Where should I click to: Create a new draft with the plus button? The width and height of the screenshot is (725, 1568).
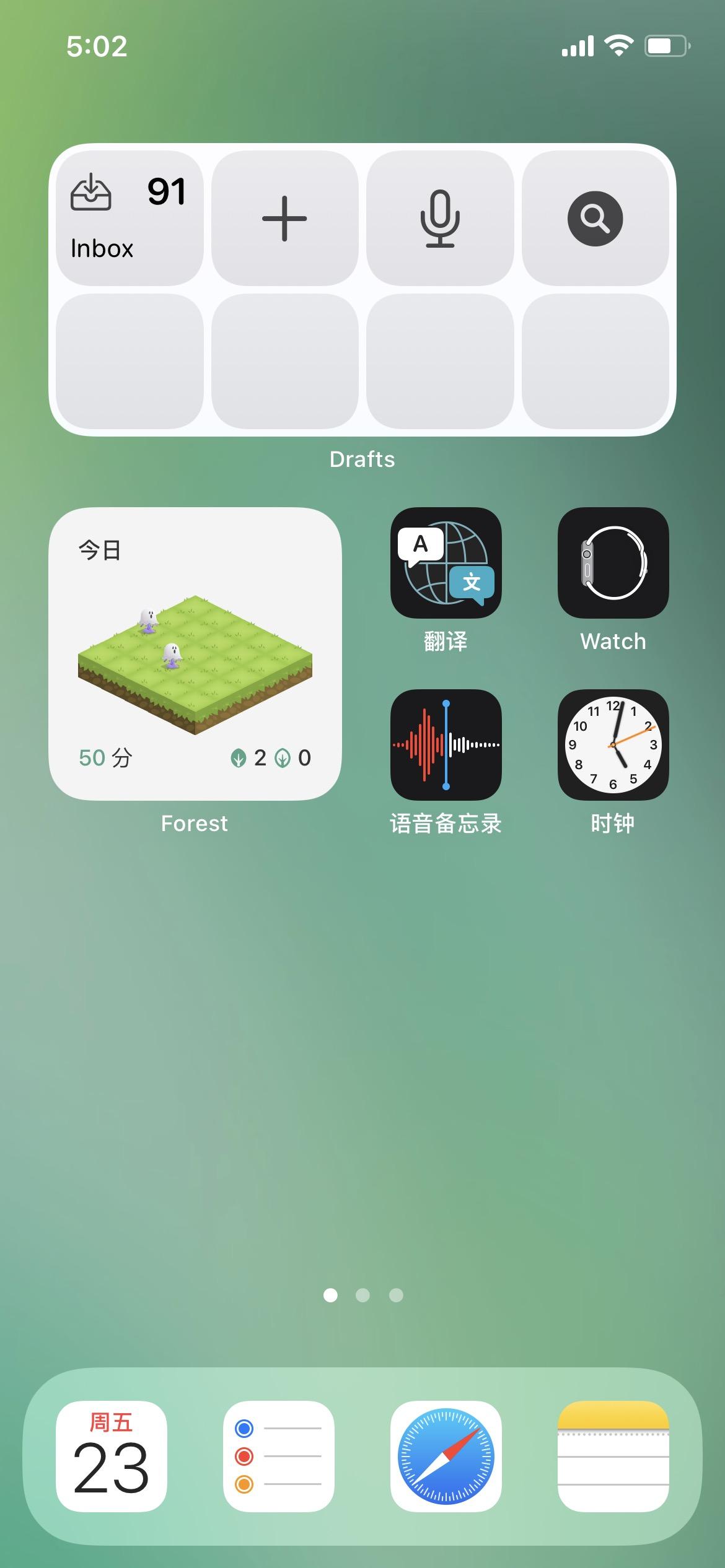pyautogui.click(x=284, y=218)
